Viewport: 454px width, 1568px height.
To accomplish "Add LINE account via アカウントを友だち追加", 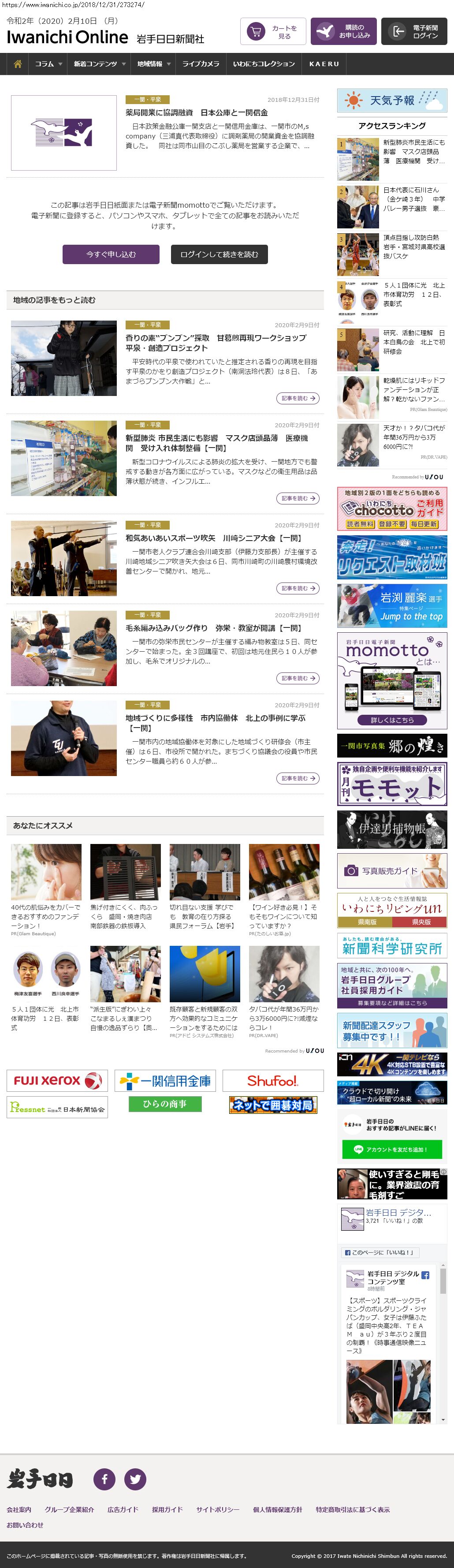I will click(391, 1149).
